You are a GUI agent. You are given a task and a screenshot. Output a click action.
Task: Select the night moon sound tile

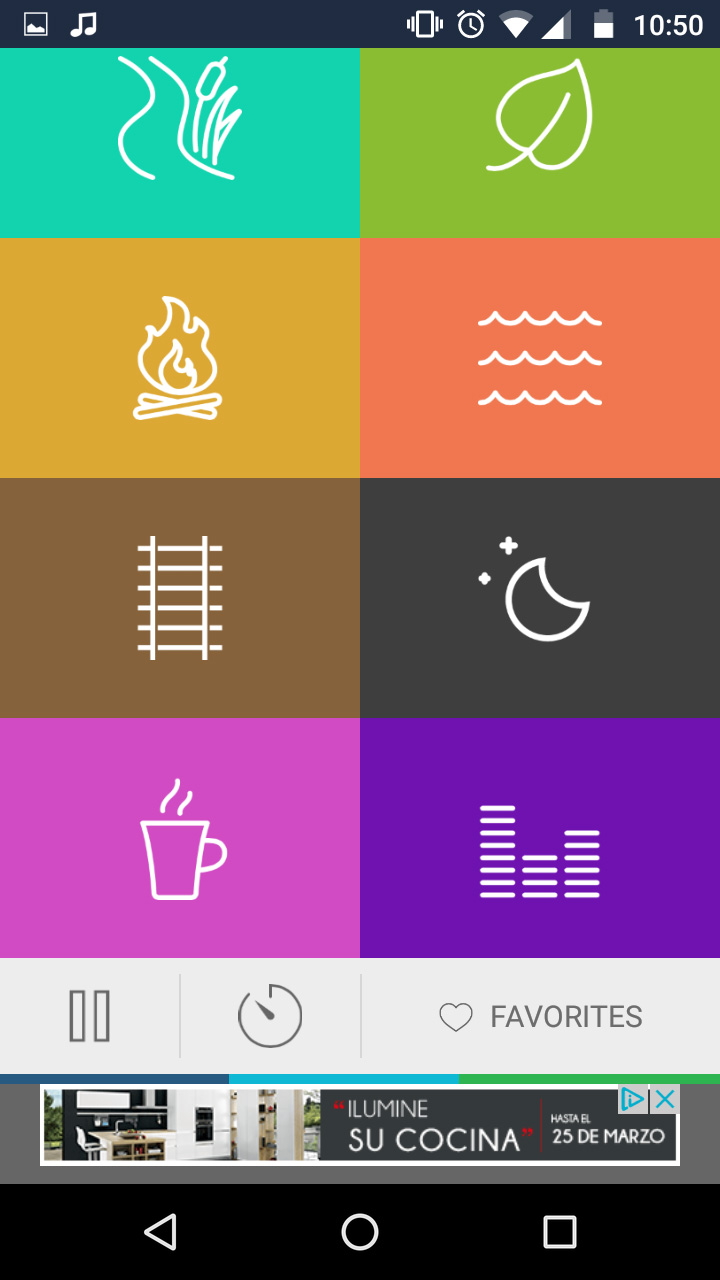[540, 598]
